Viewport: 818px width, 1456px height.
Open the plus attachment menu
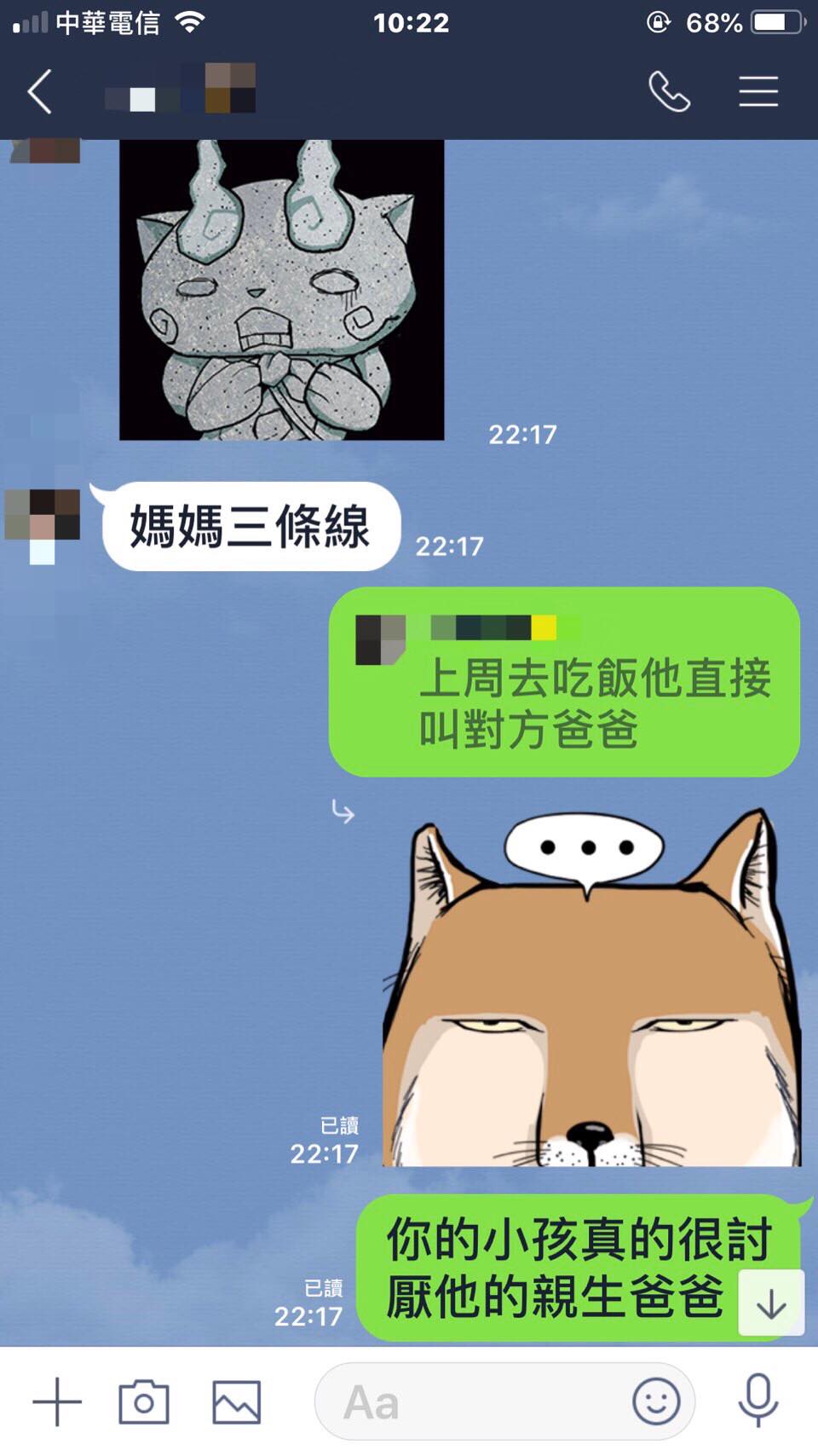(x=56, y=1401)
